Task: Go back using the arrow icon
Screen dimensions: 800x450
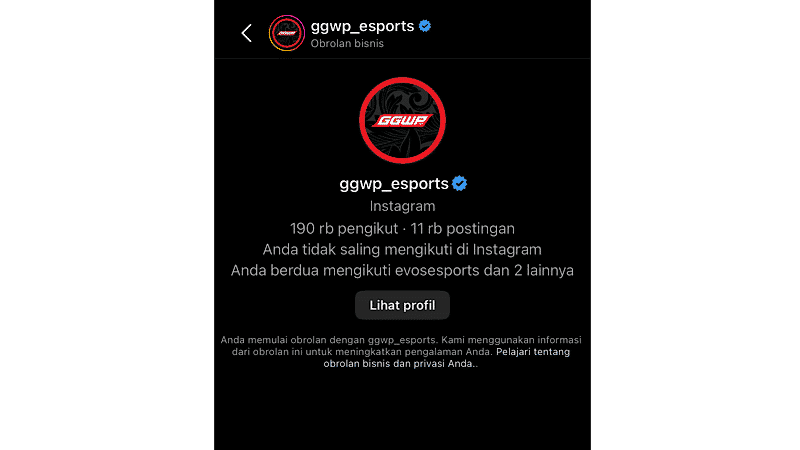Action: click(246, 33)
